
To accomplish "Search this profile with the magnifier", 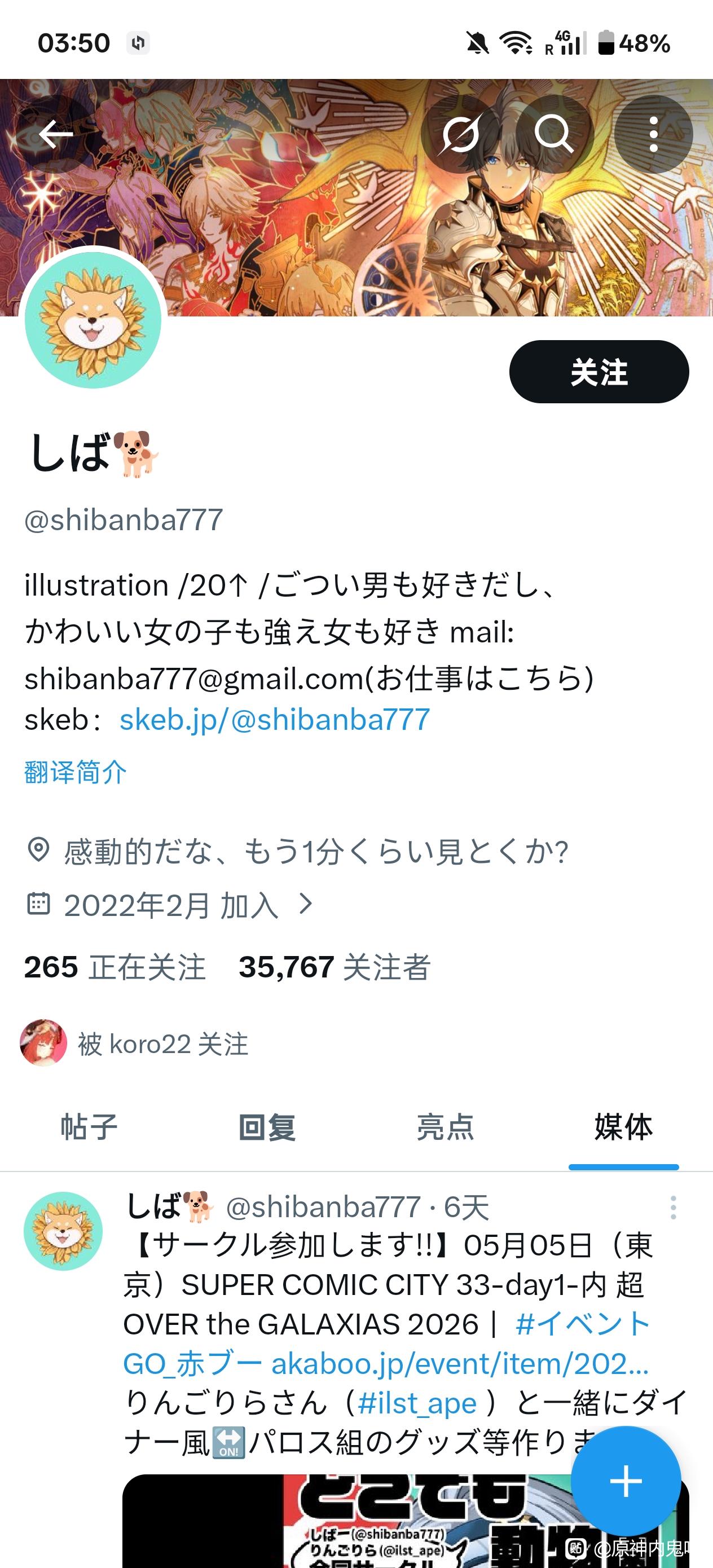I will coord(553,134).
